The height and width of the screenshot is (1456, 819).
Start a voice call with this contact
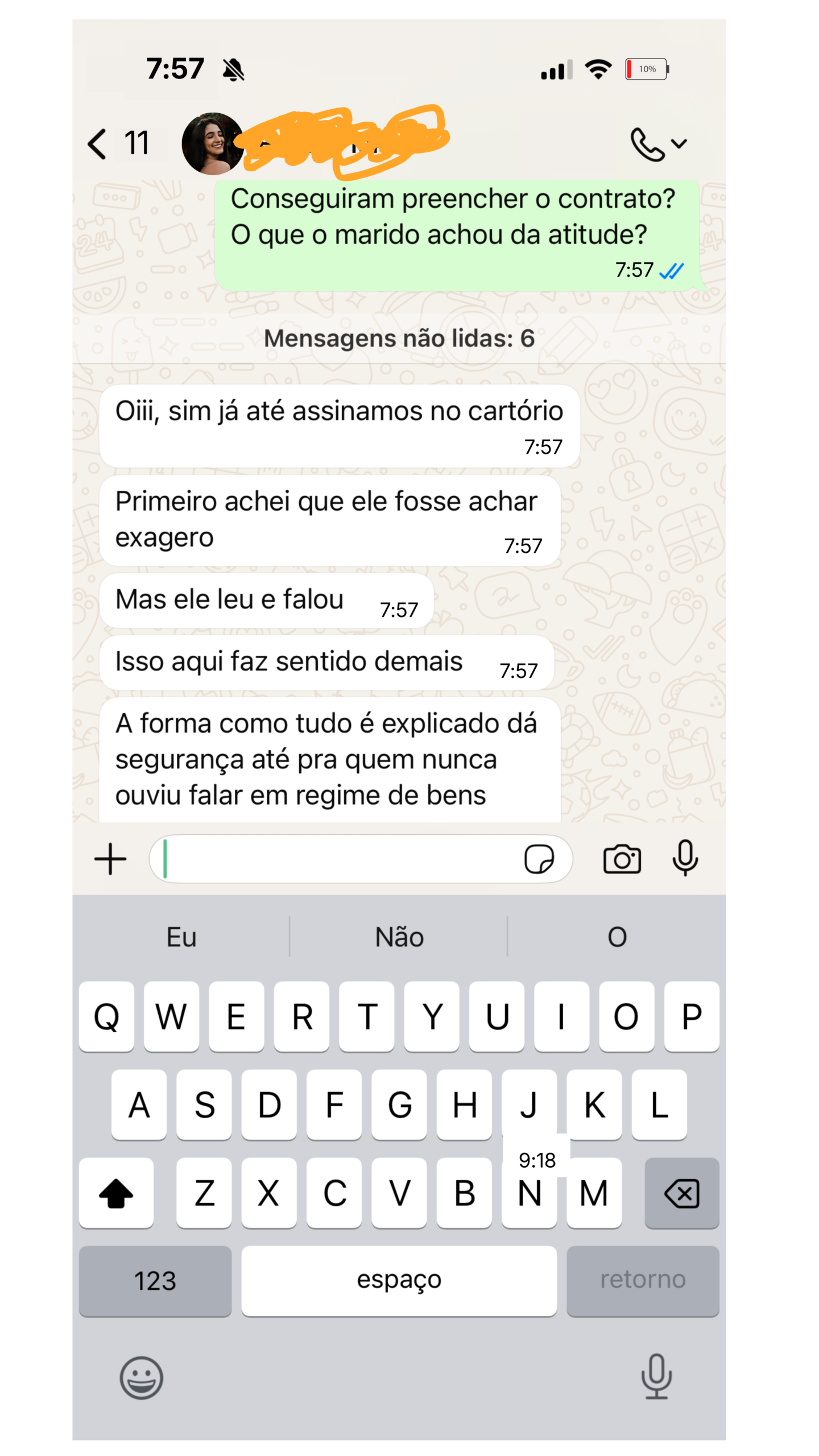[648, 144]
